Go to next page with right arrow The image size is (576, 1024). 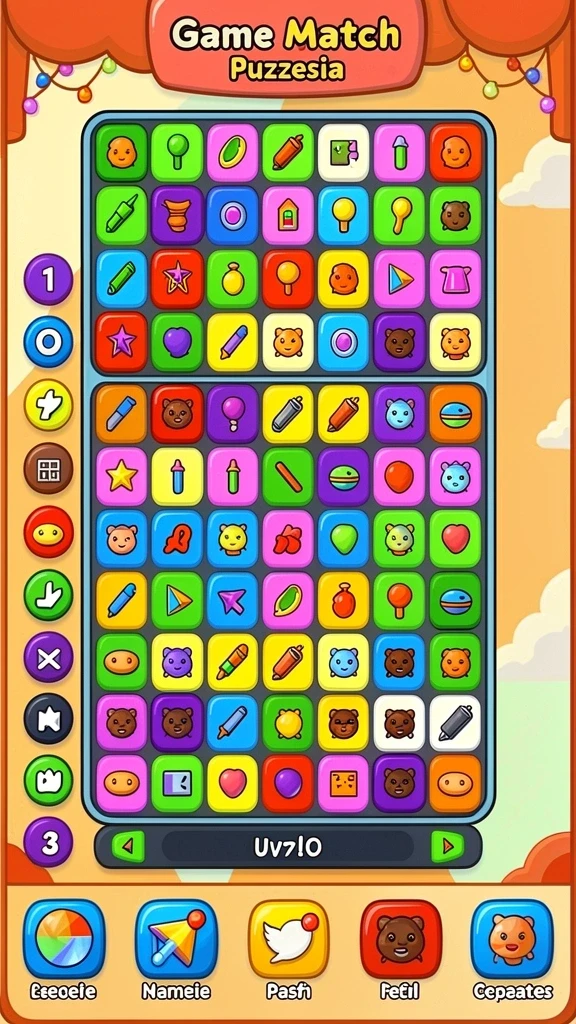(447, 847)
